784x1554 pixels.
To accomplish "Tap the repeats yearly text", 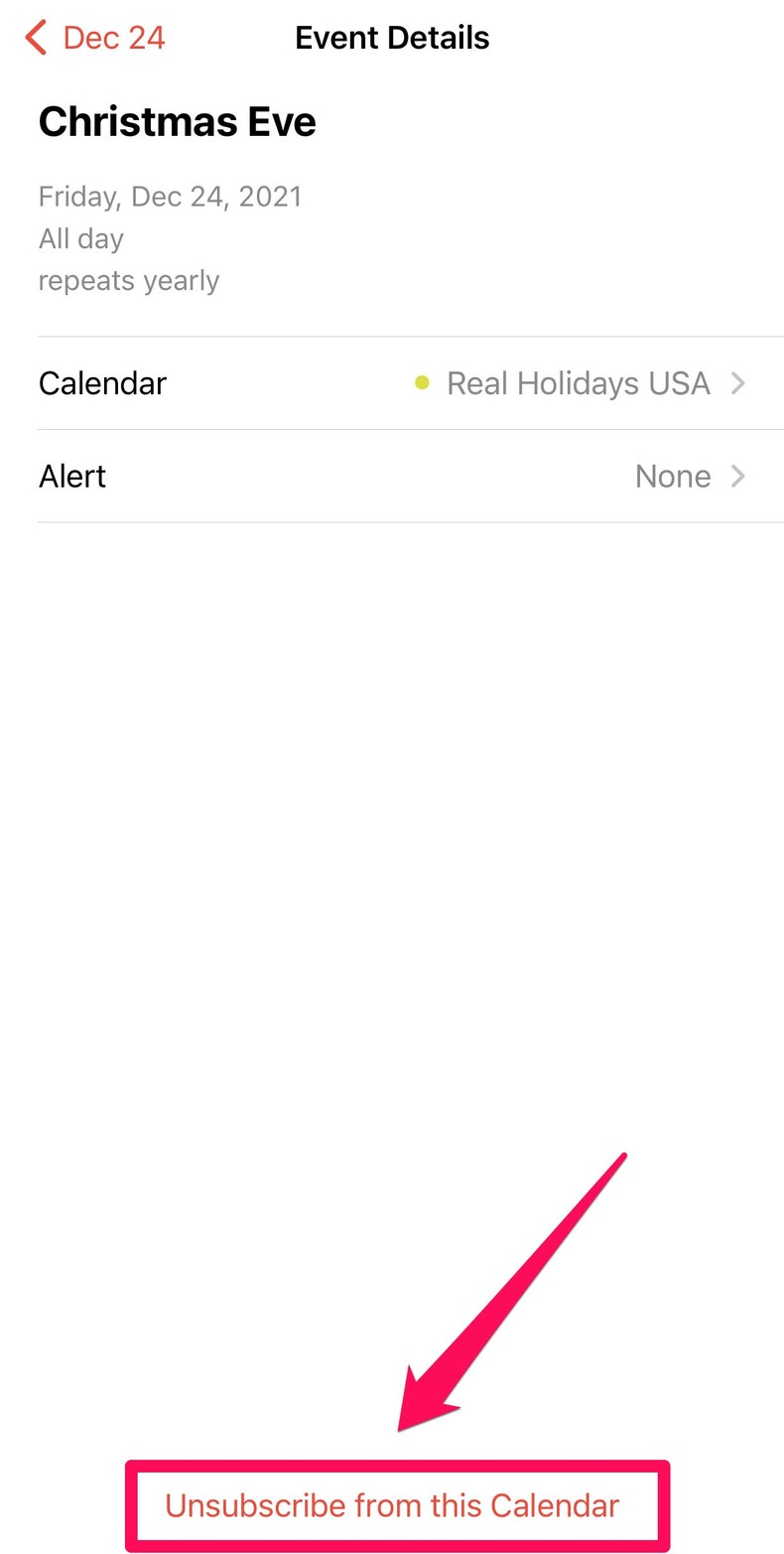I will [128, 280].
